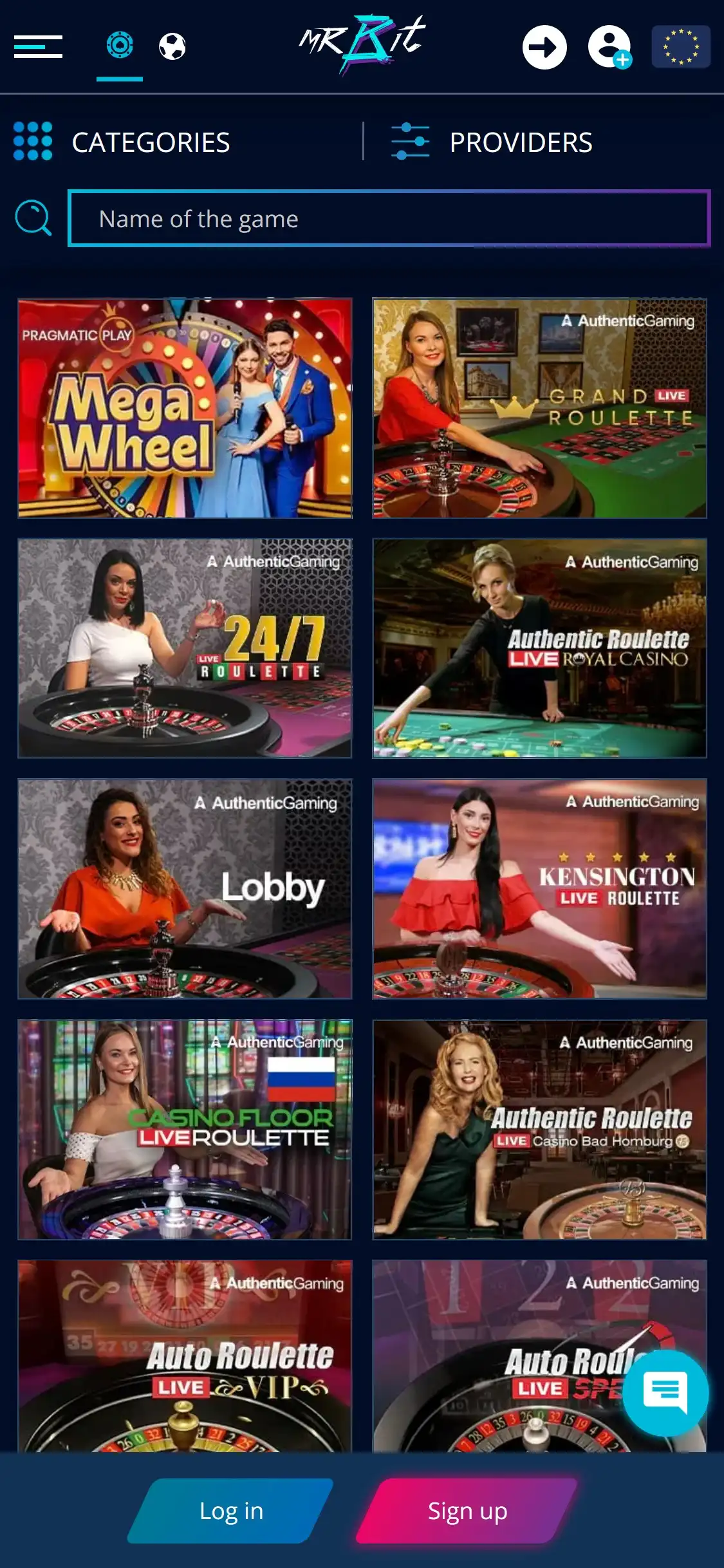Image resolution: width=724 pixels, height=1568 pixels.
Task: Switch to the sports soccer ball tab
Action: click(172, 46)
